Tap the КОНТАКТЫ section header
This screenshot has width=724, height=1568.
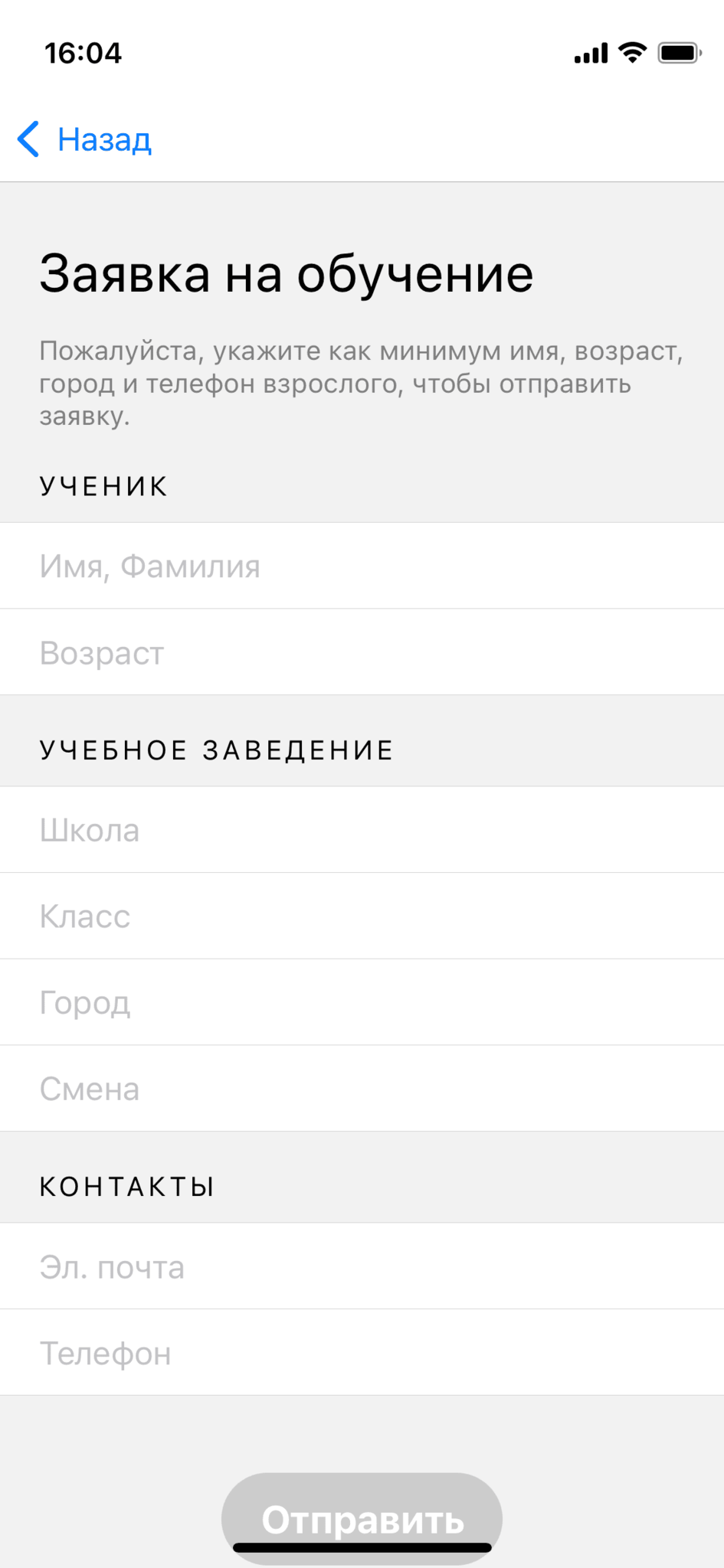[x=127, y=1185]
